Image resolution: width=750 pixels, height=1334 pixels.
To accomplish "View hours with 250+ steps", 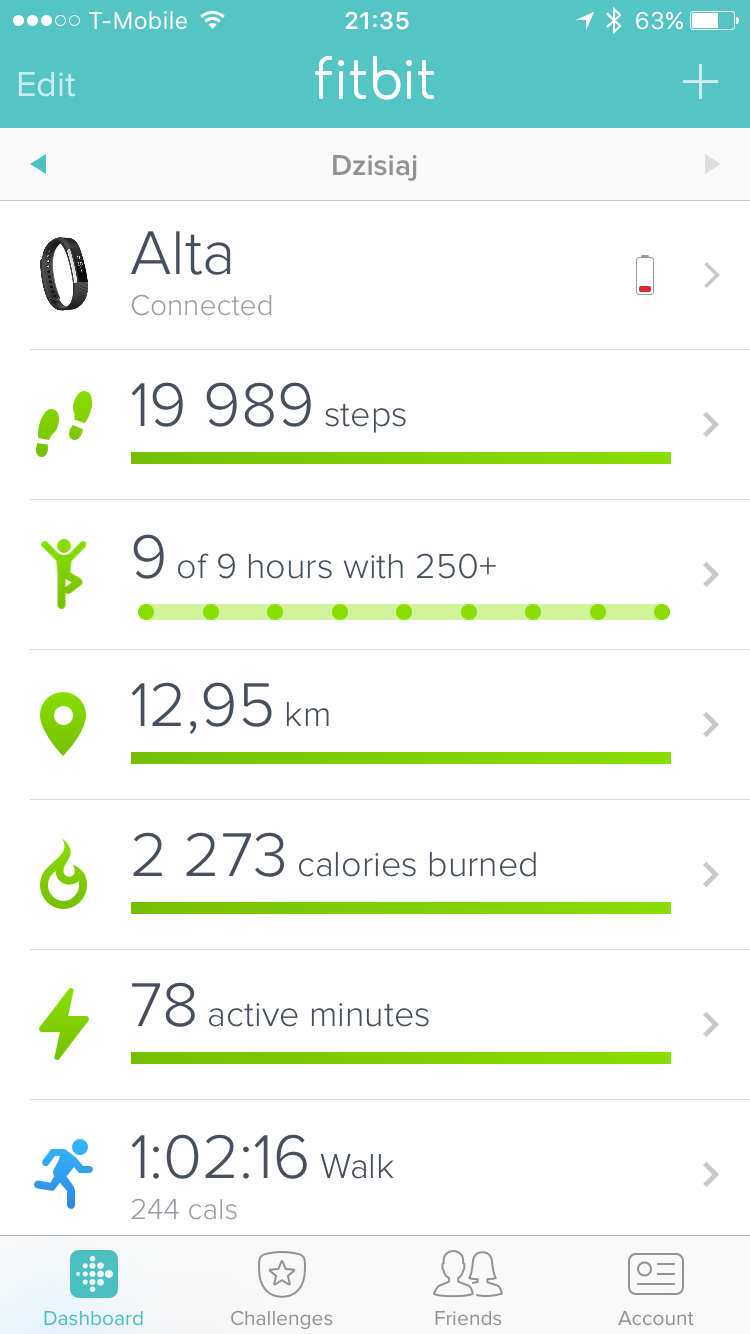I will [x=375, y=575].
